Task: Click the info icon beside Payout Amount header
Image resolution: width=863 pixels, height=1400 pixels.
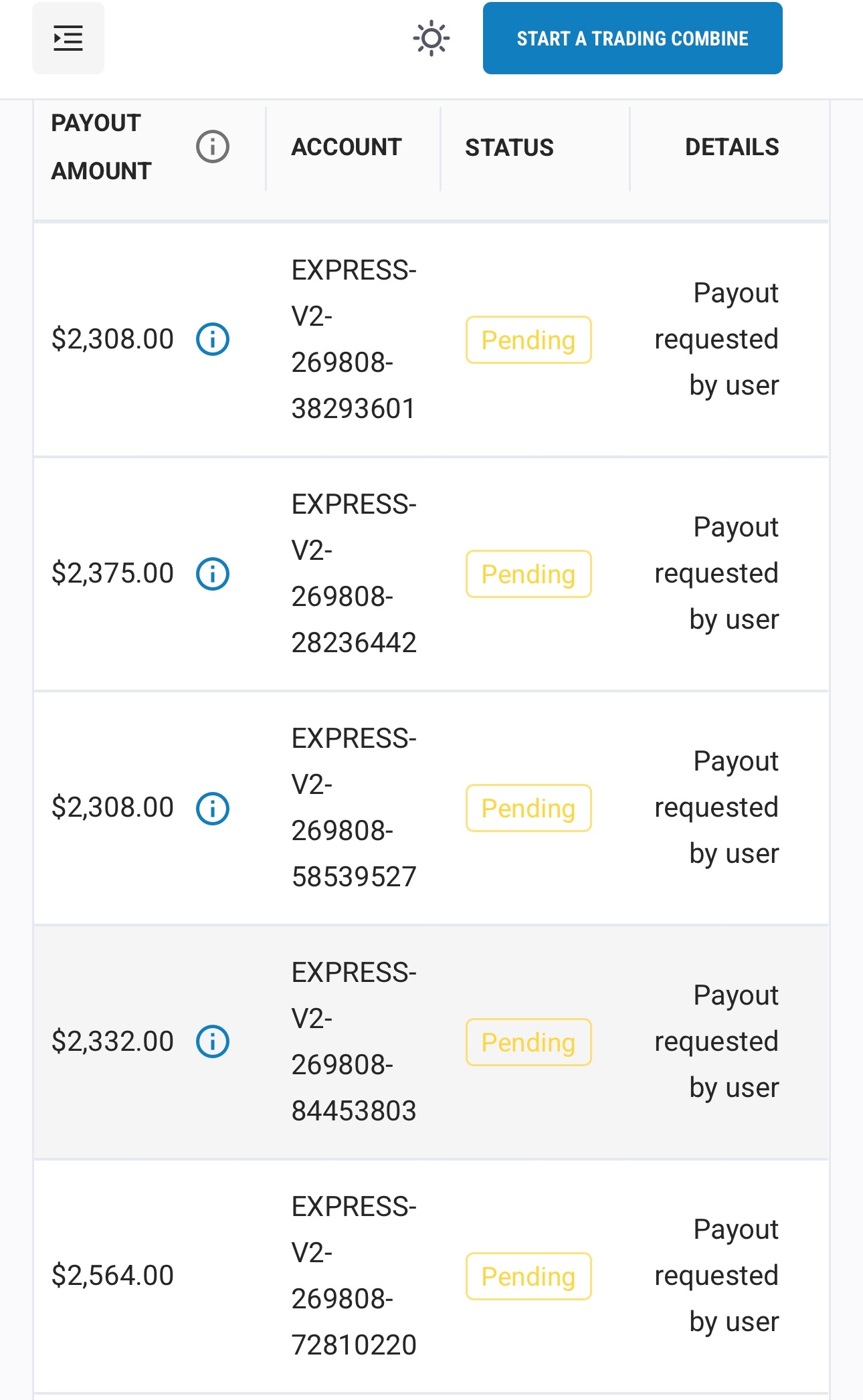Action: coord(212,146)
